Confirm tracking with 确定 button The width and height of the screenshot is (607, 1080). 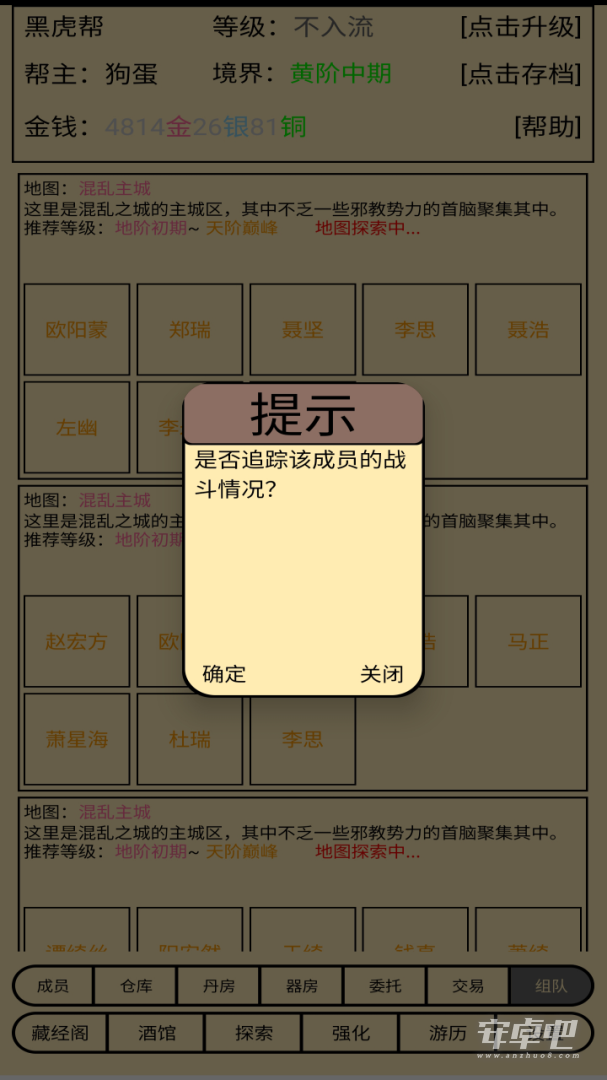pyautogui.click(x=224, y=674)
